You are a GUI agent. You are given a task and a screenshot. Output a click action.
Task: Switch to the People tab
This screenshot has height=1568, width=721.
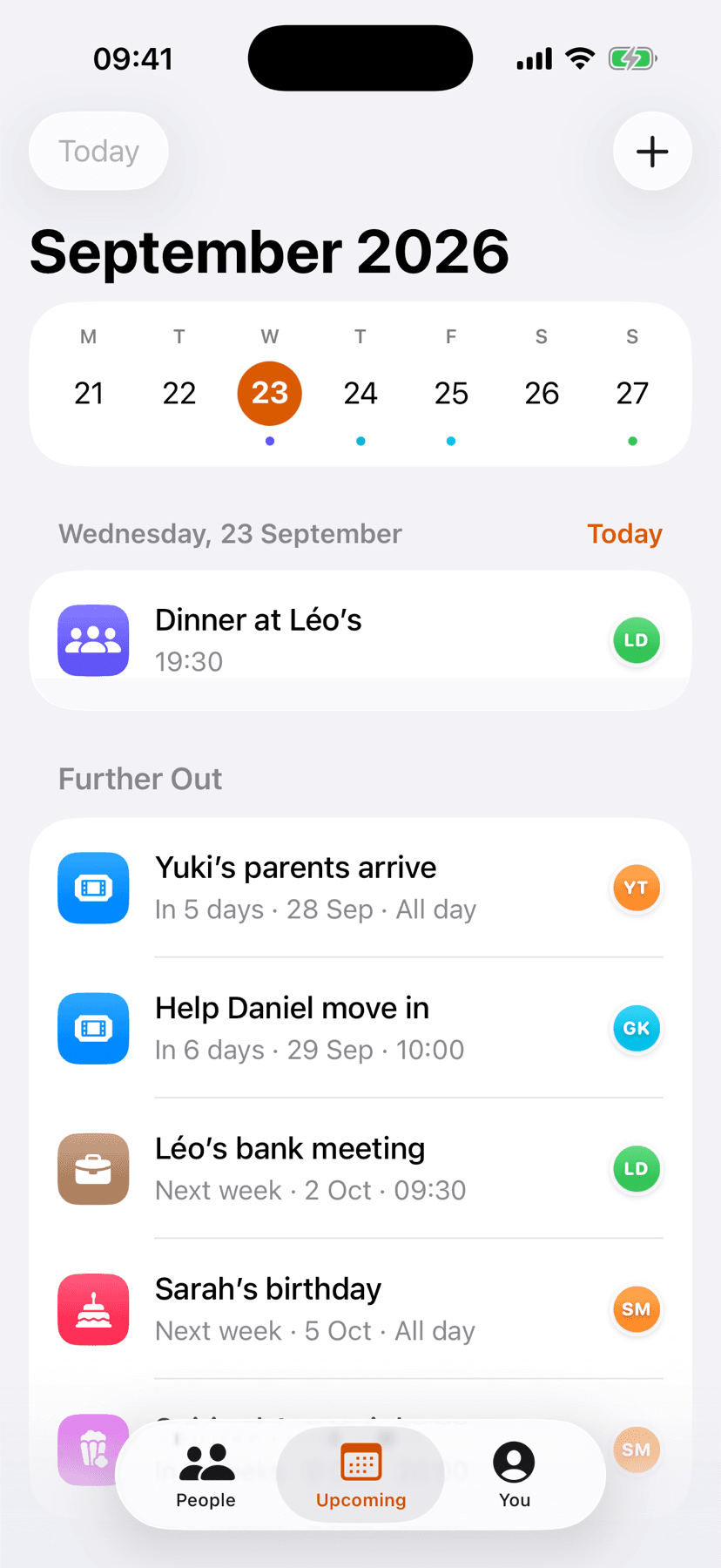206,1476
